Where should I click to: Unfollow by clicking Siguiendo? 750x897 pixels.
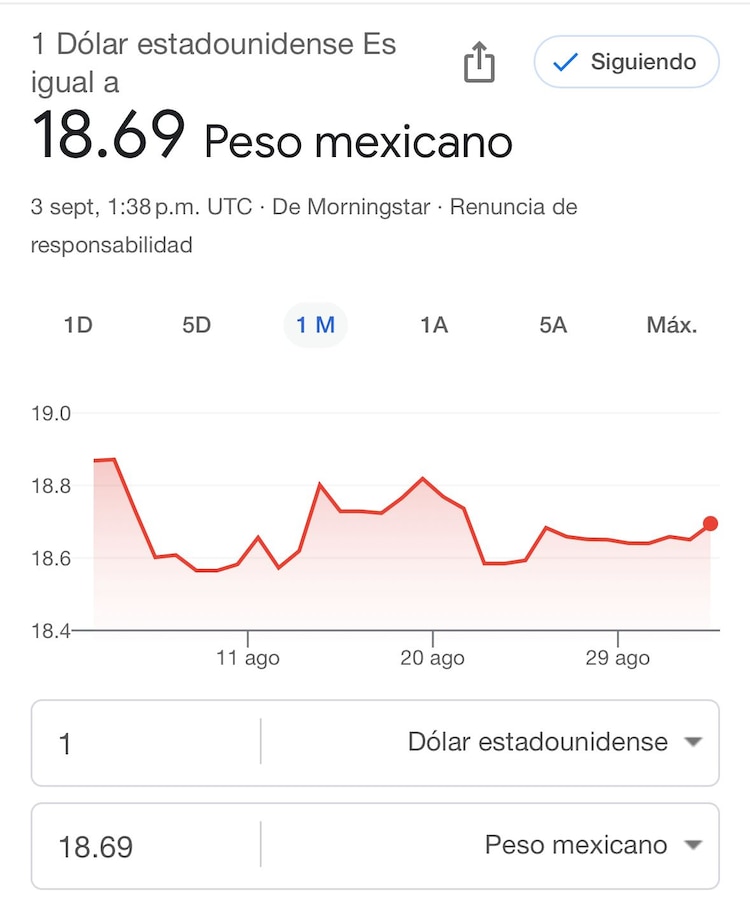tap(625, 61)
